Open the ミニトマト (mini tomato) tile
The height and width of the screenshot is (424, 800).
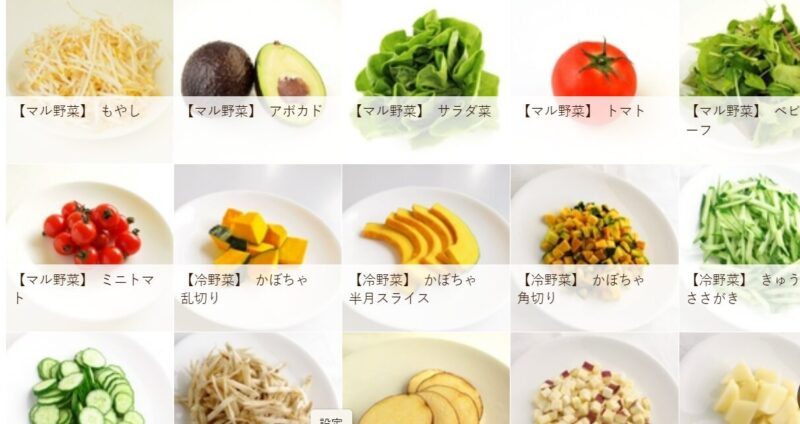coord(88,240)
